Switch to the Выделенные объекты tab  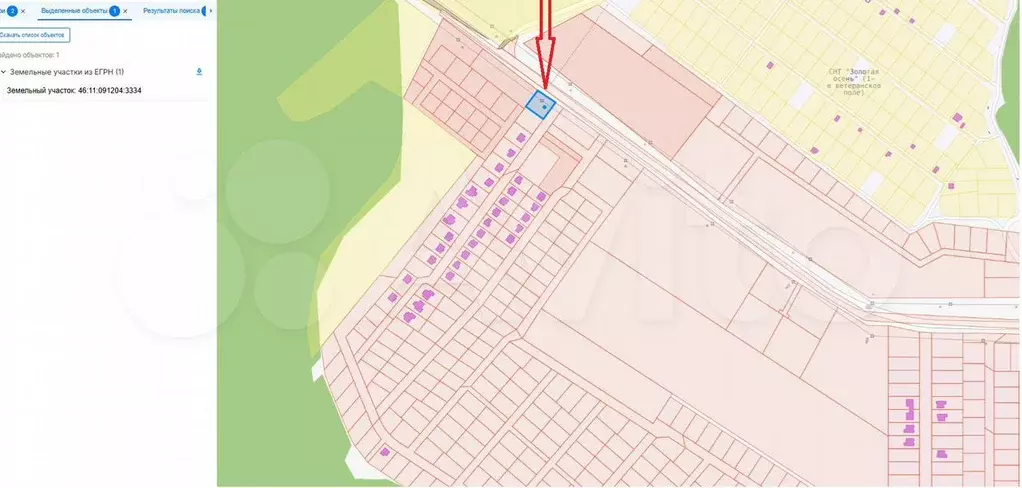coord(74,10)
